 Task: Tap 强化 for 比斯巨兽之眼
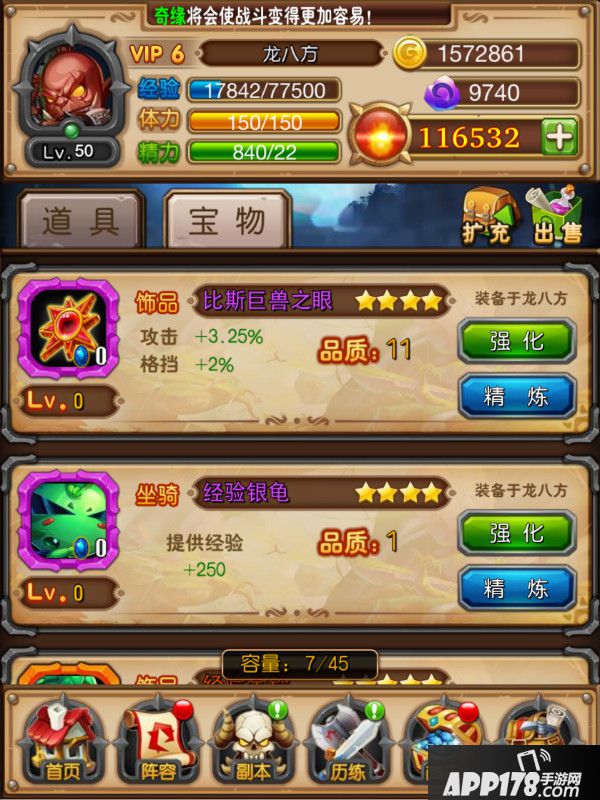tap(516, 341)
